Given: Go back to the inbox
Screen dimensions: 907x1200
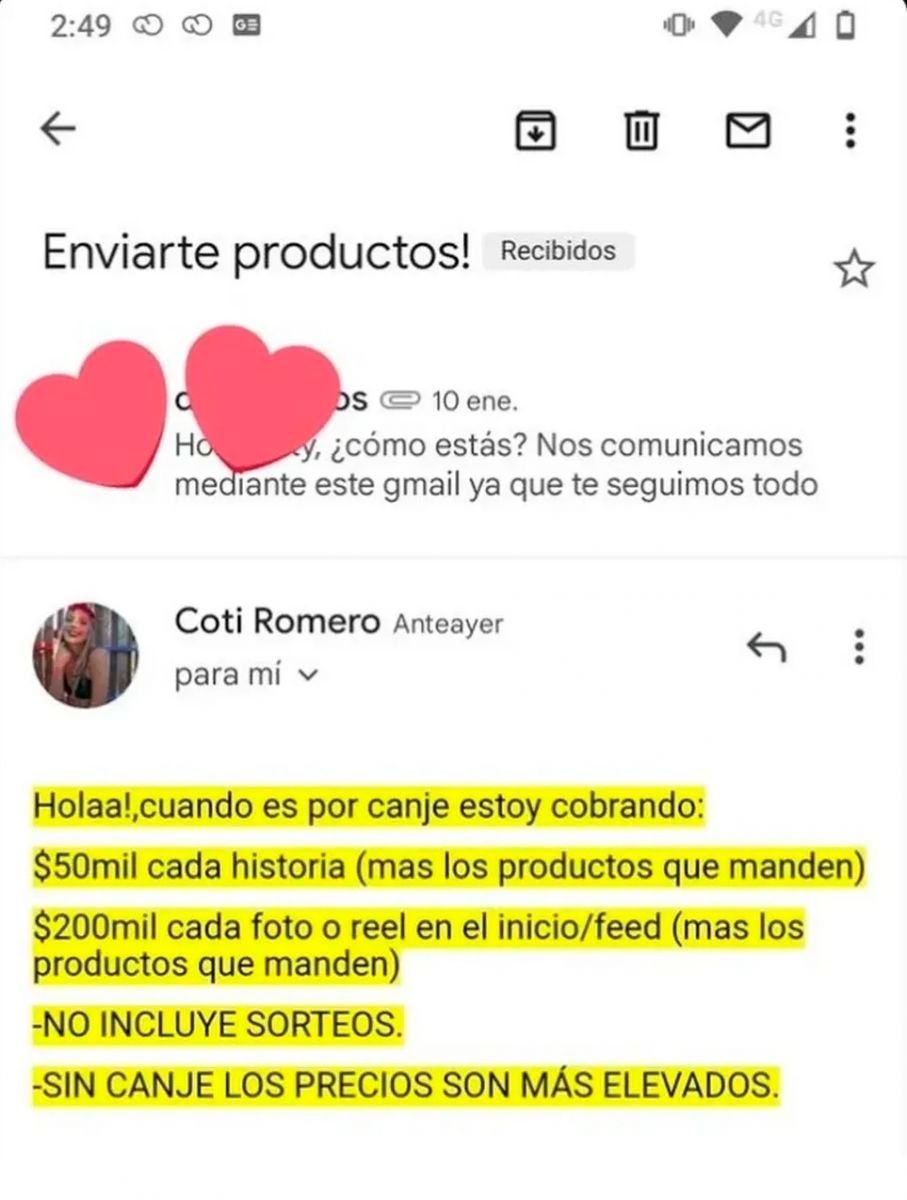Looking at the screenshot, I should (58, 129).
